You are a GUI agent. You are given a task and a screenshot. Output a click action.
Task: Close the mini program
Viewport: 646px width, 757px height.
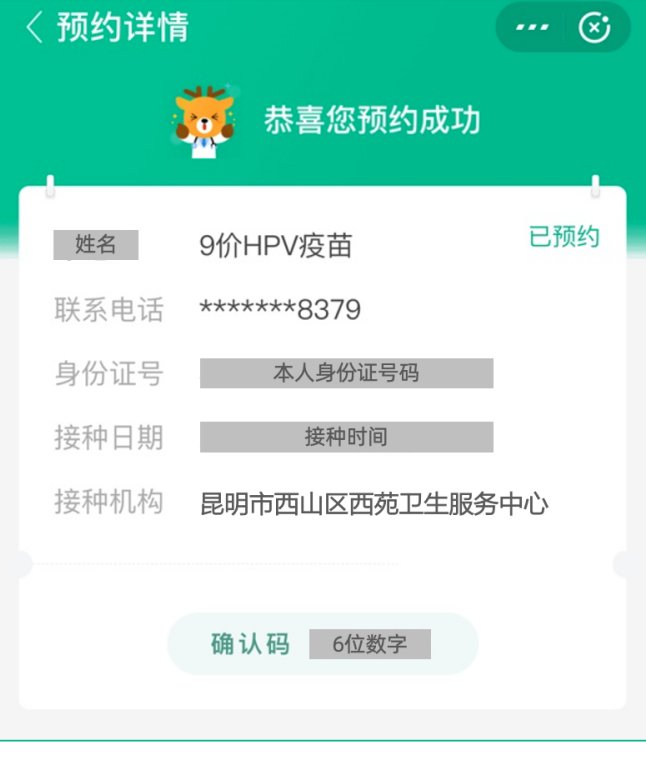click(x=595, y=28)
